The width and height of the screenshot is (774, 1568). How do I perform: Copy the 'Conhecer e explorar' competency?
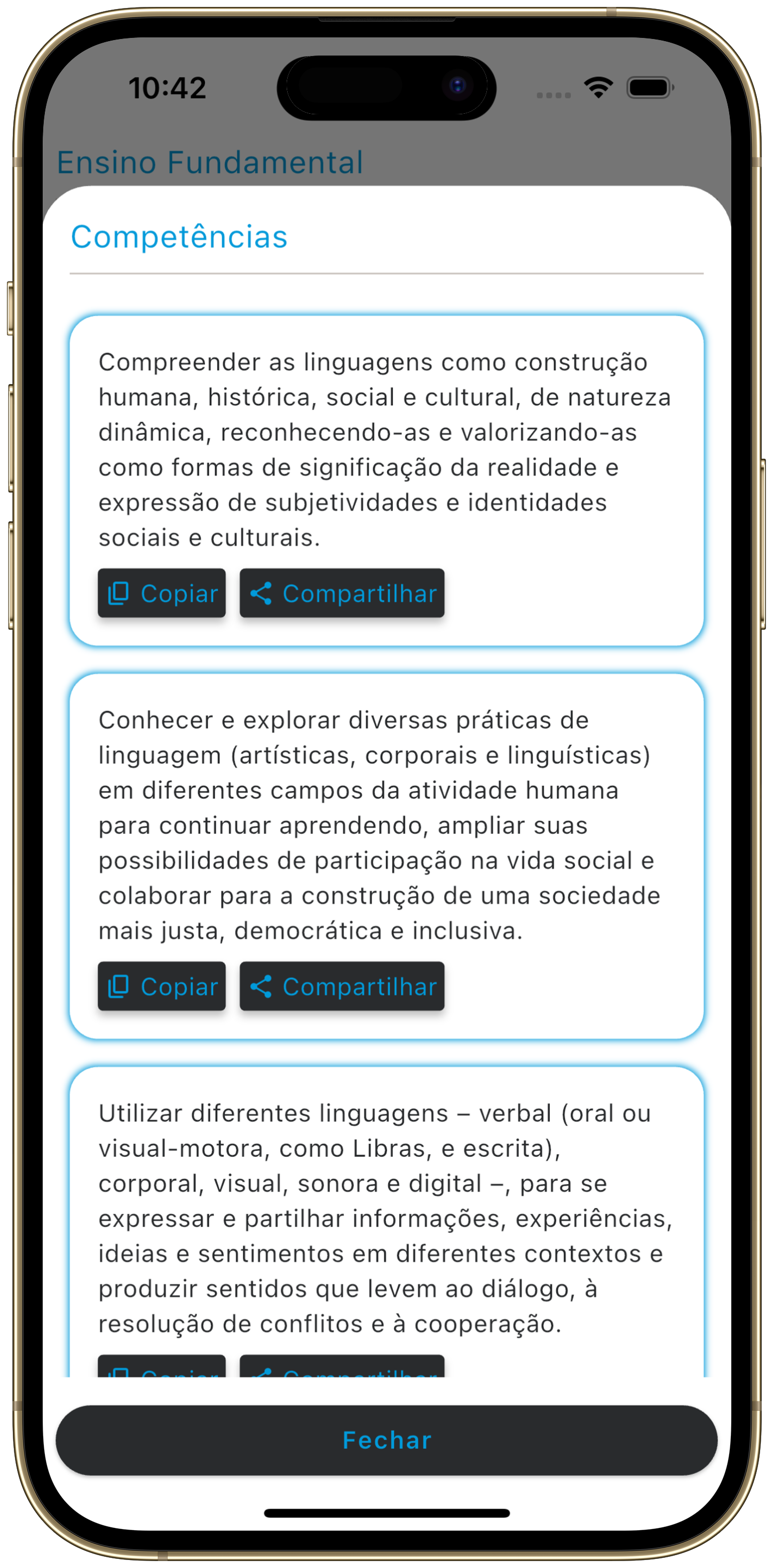(x=162, y=986)
